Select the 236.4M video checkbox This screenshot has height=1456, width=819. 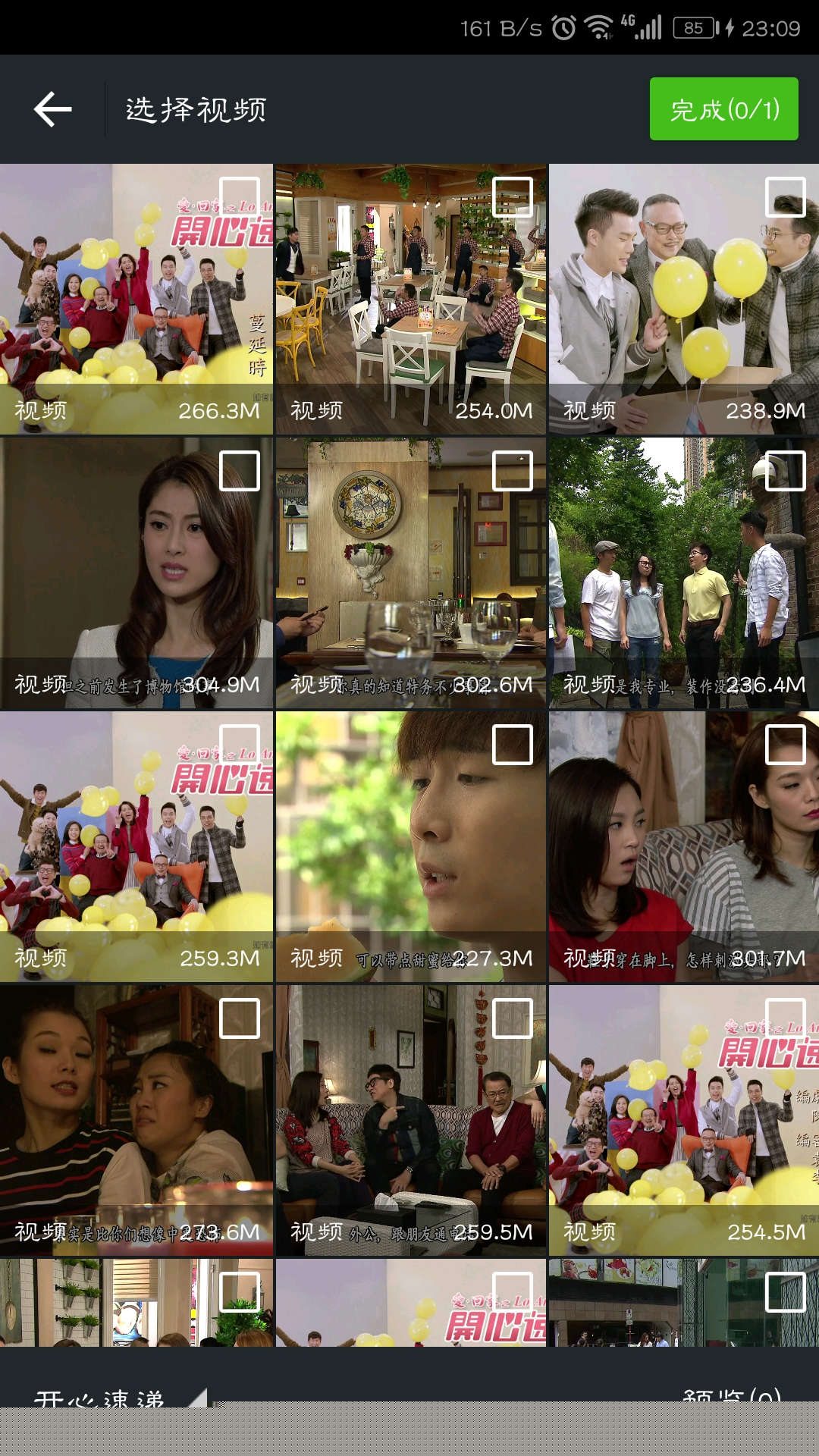(786, 471)
